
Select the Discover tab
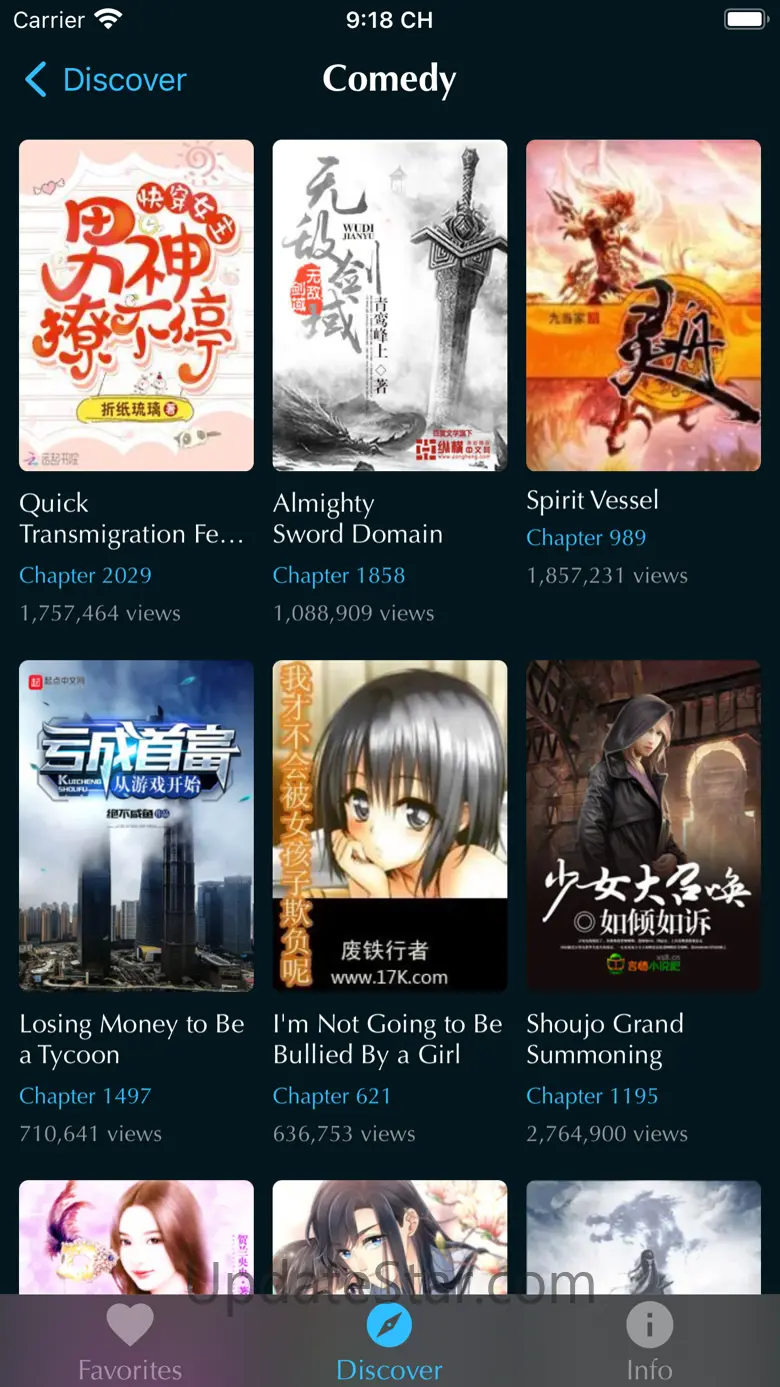389,1342
